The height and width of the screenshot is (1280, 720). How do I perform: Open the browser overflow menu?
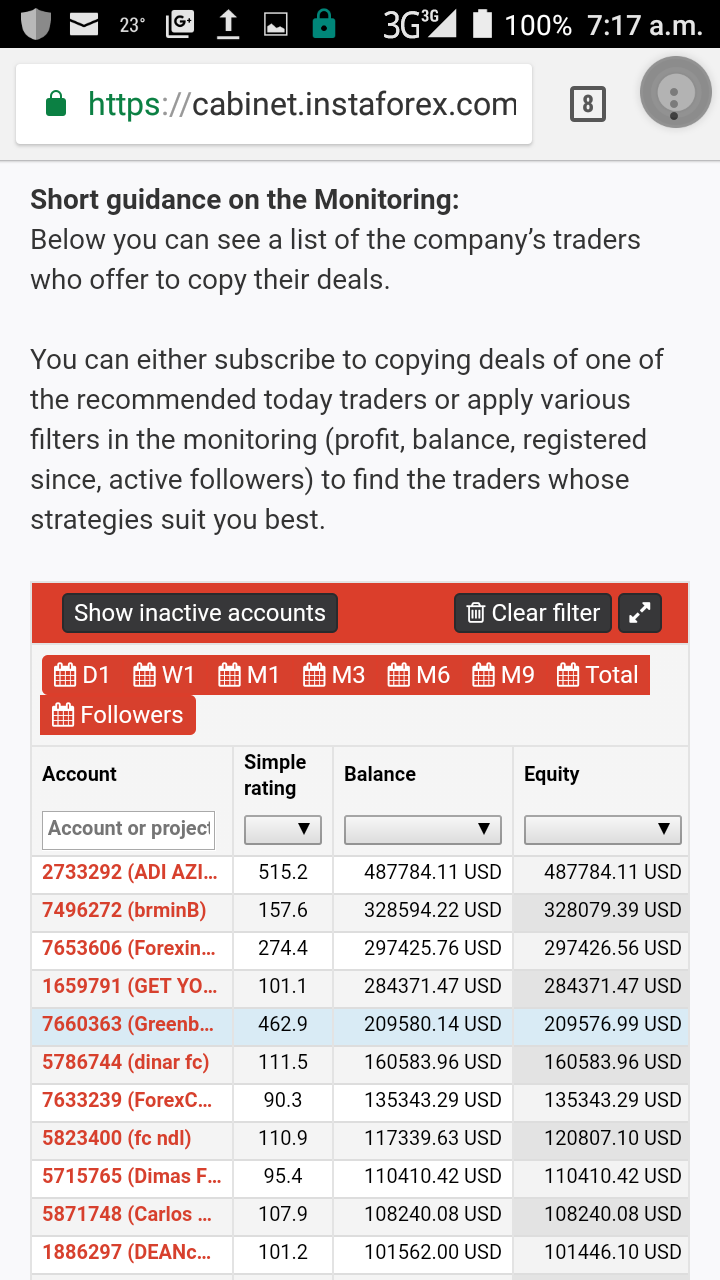[x=675, y=98]
